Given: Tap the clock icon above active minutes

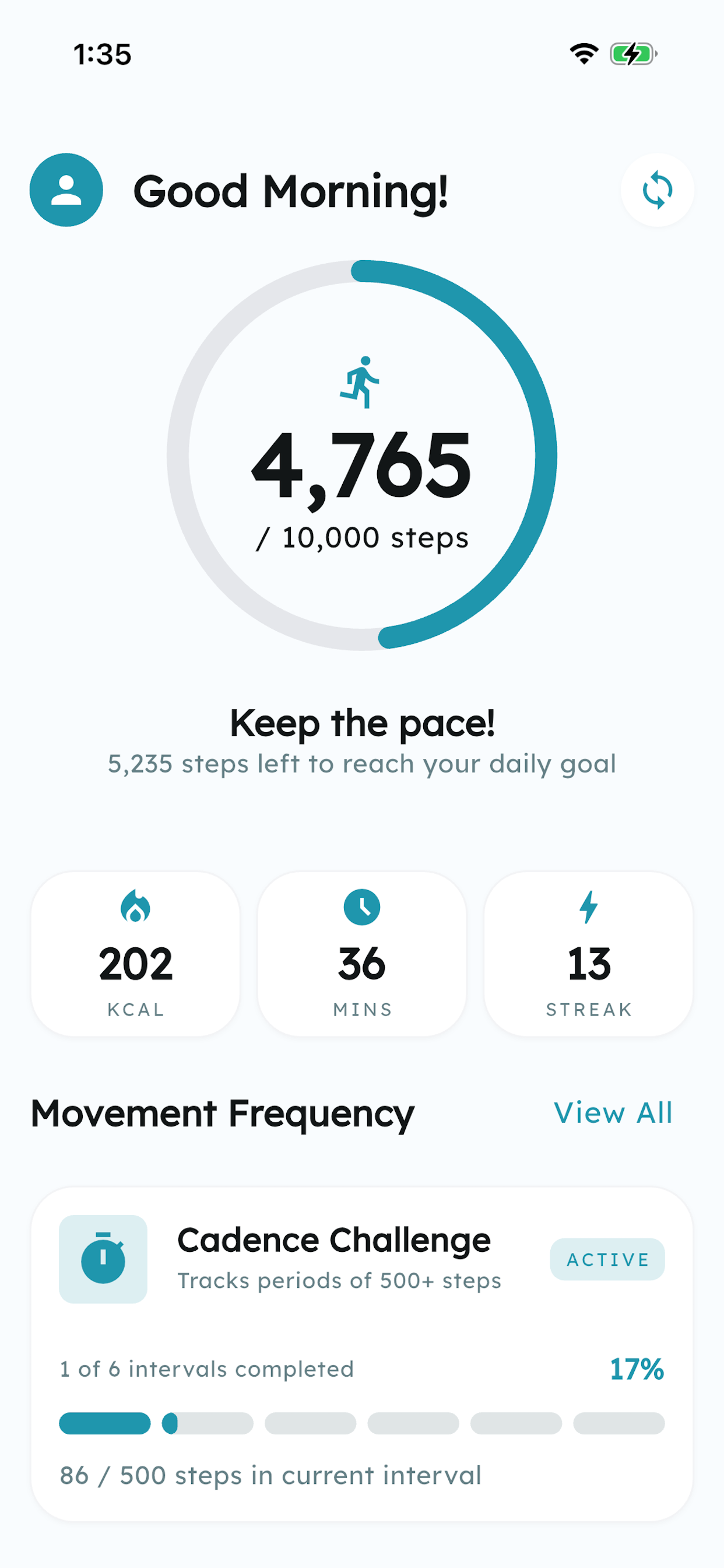Looking at the screenshot, I should pos(361,907).
